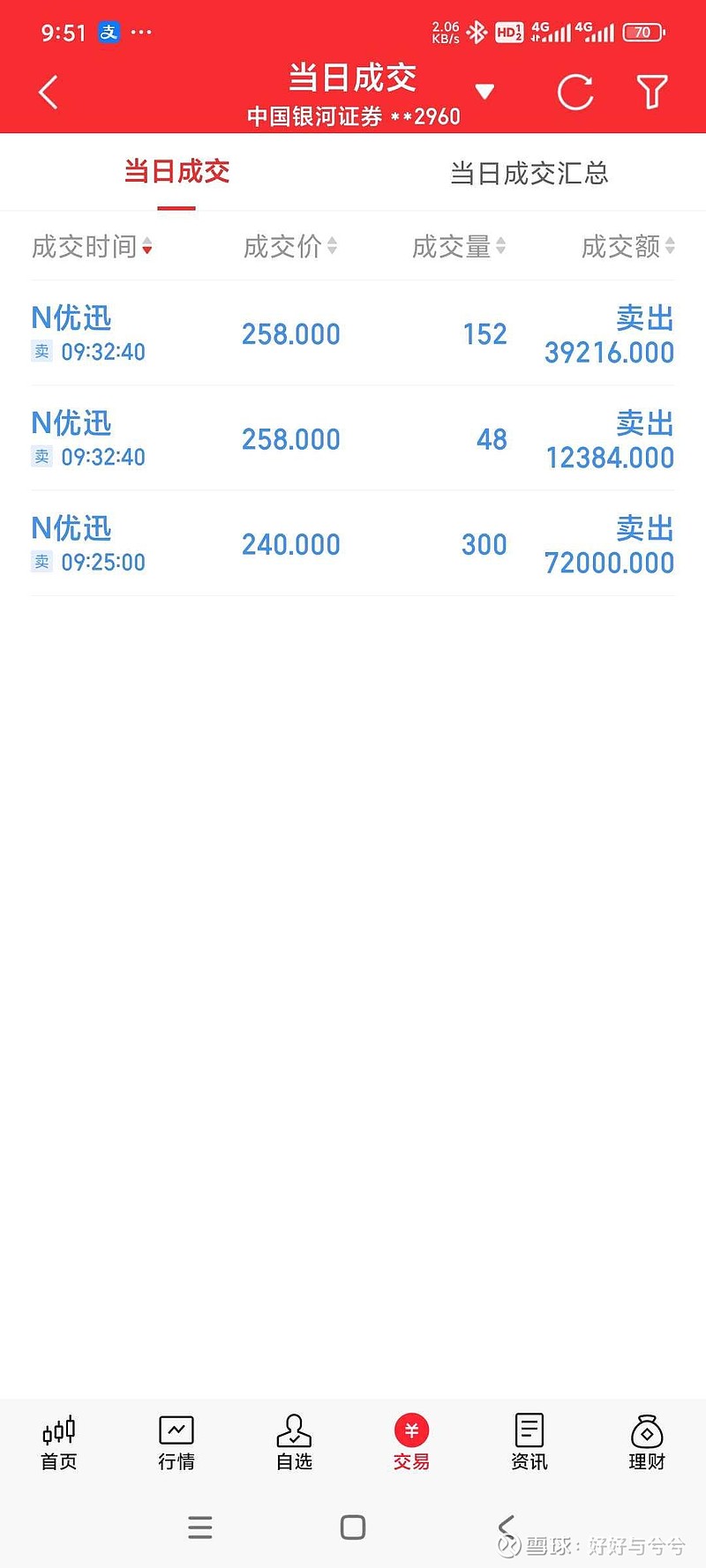Image resolution: width=706 pixels, height=1568 pixels.
Task: Open the N优迅 trade of 152 shares
Action: point(353,333)
